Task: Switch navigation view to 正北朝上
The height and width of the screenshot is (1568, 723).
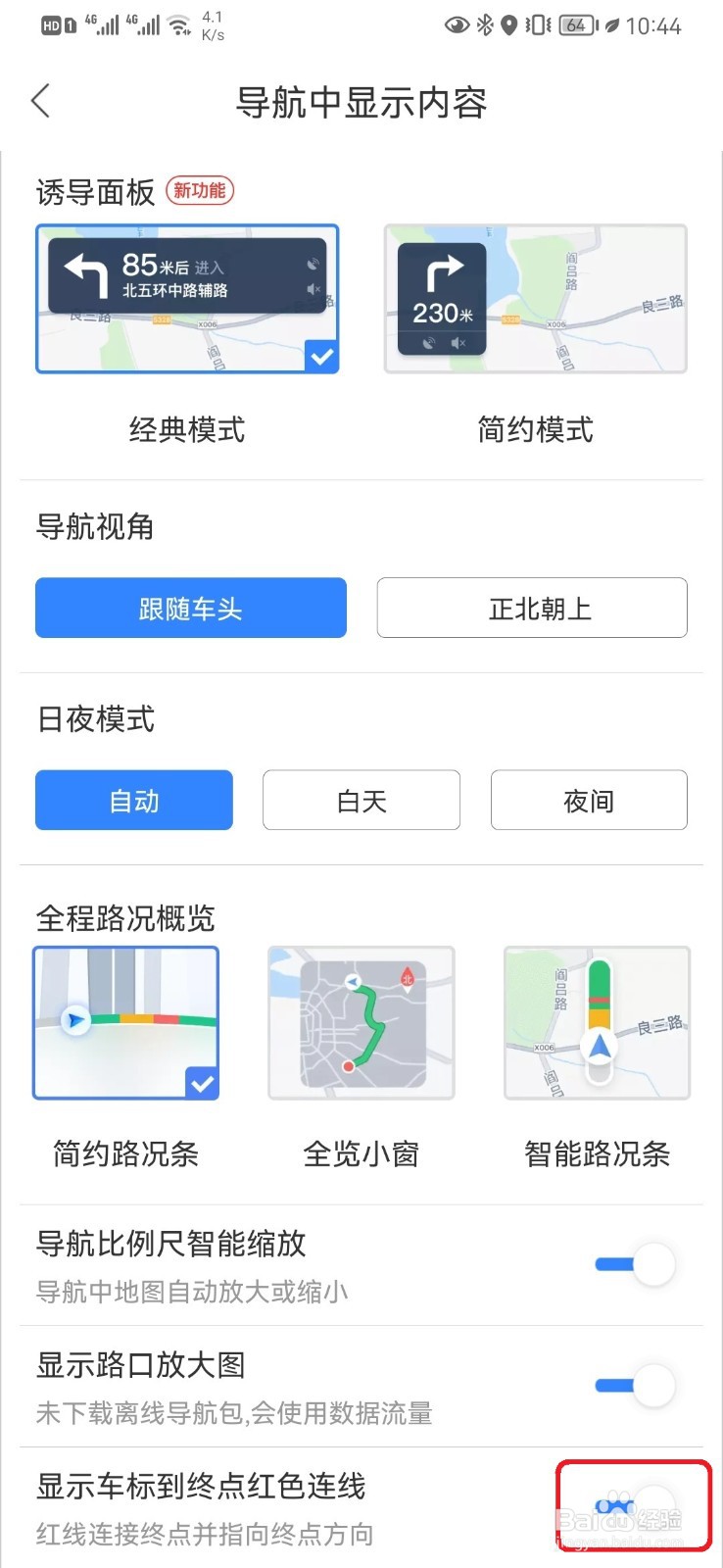Action: click(532, 609)
